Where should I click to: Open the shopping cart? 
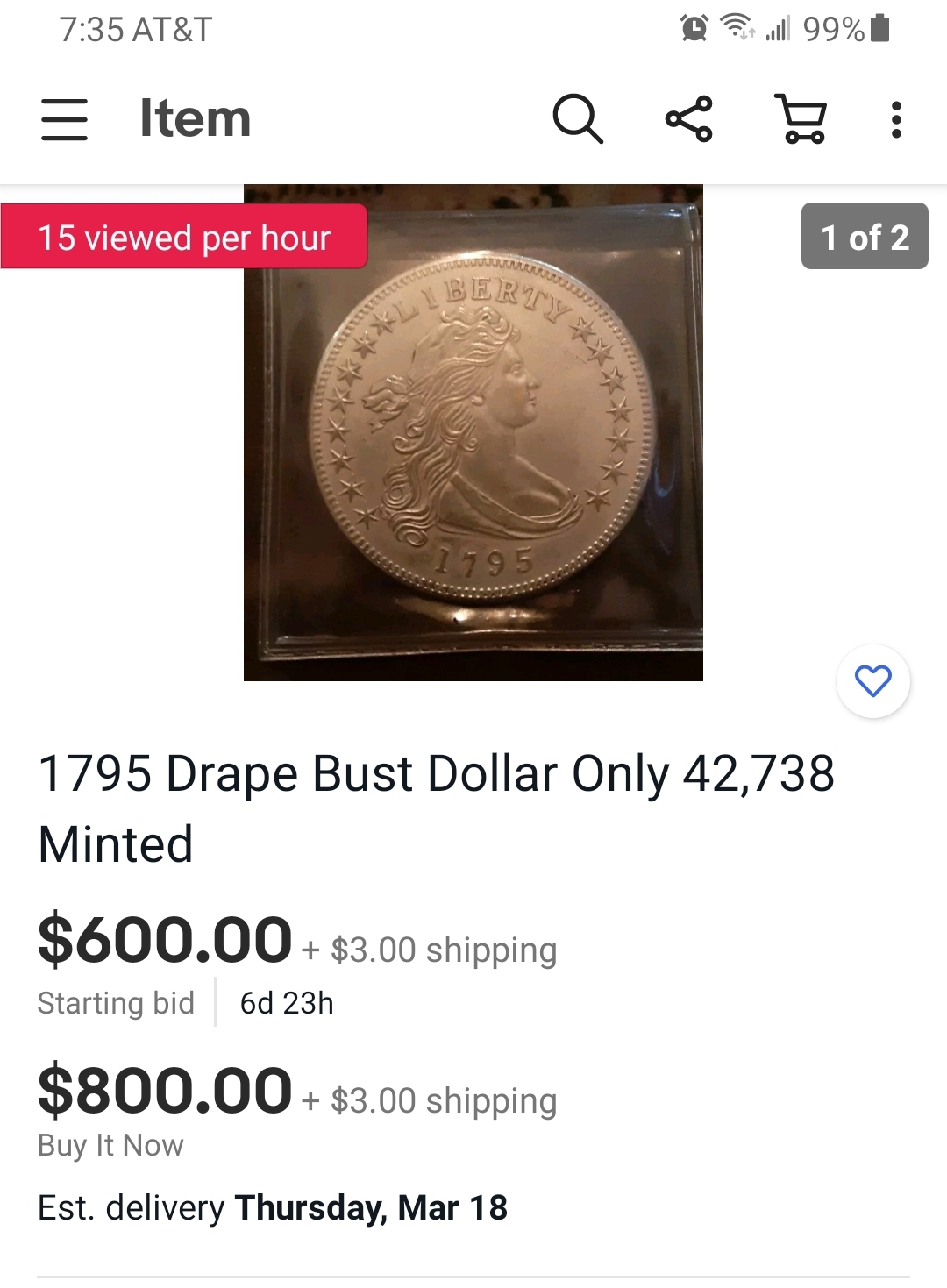click(x=801, y=119)
